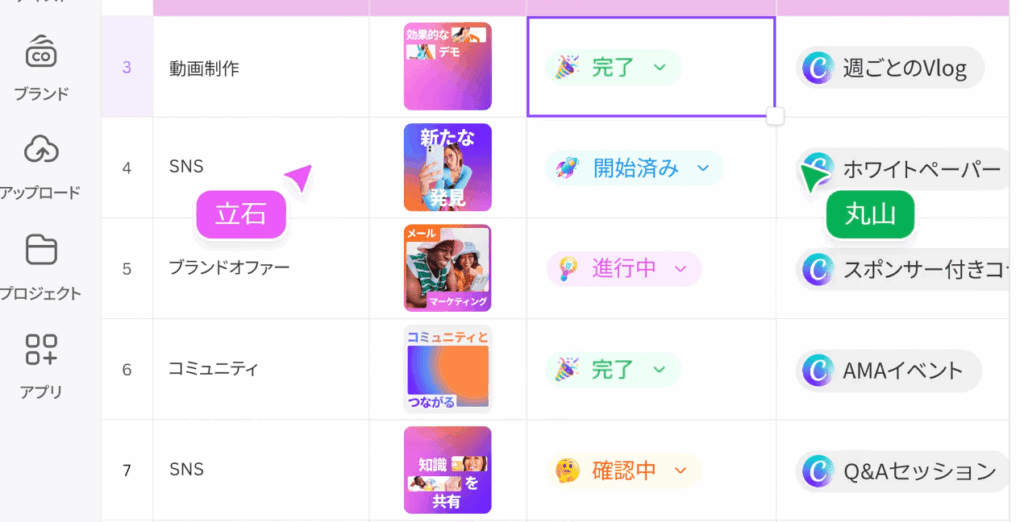
Task: Switch to the プロジェクト sidebar item
Action: click(x=41, y=265)
